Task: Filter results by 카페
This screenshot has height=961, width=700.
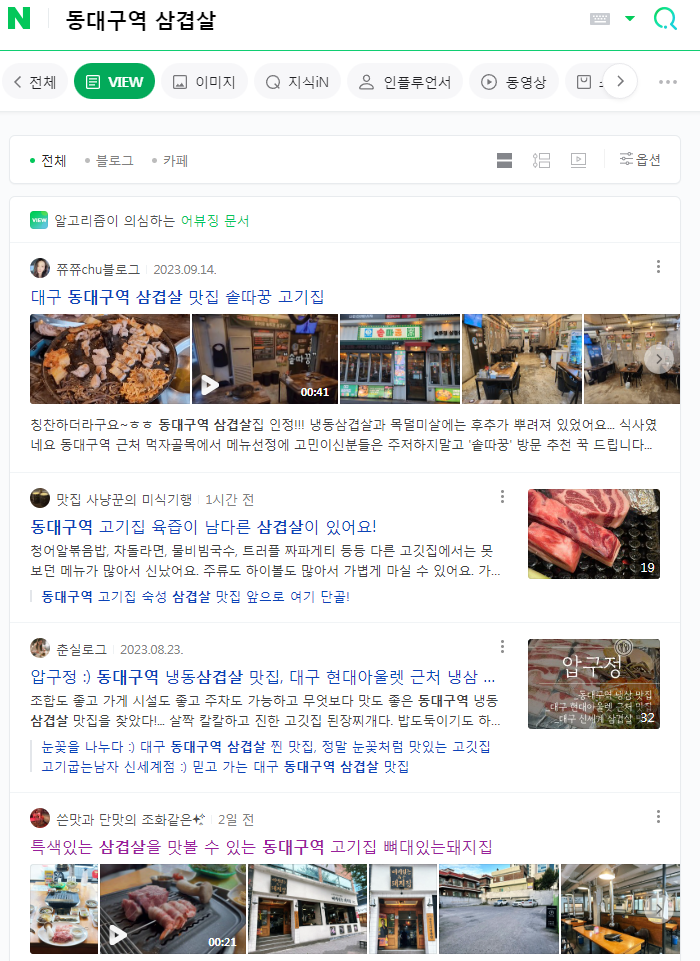Action: [x=174, y=160]
